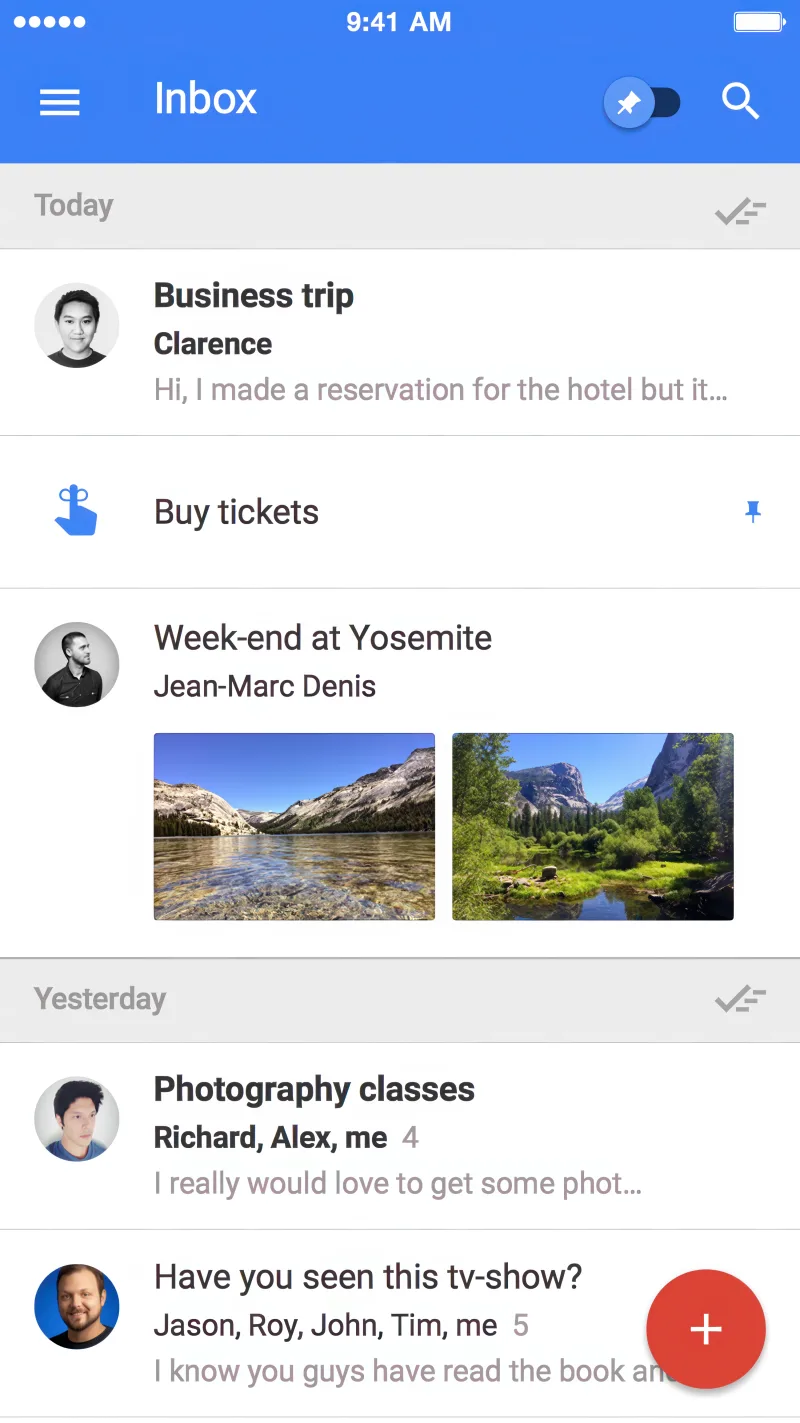Click the pin icon on Buy tickets

coord(753,511)
